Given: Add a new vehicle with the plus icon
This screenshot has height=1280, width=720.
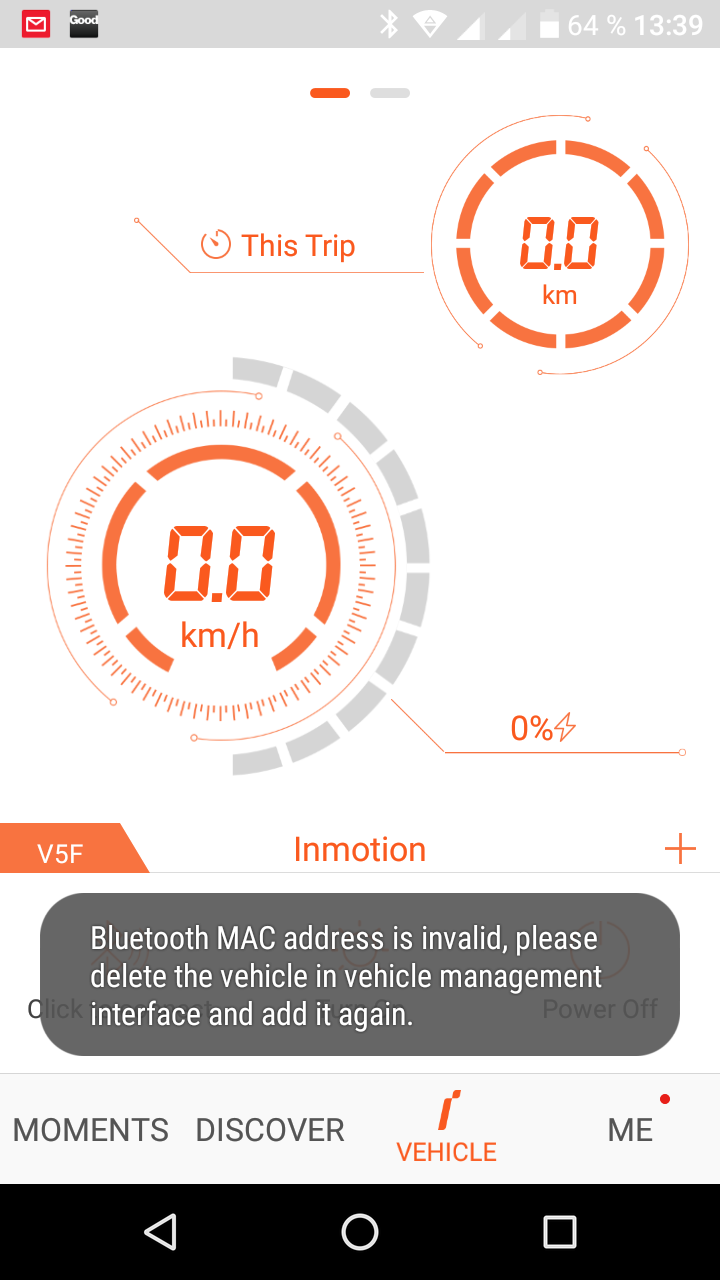Looking at the screenshot, I should [x=680, y=849].
